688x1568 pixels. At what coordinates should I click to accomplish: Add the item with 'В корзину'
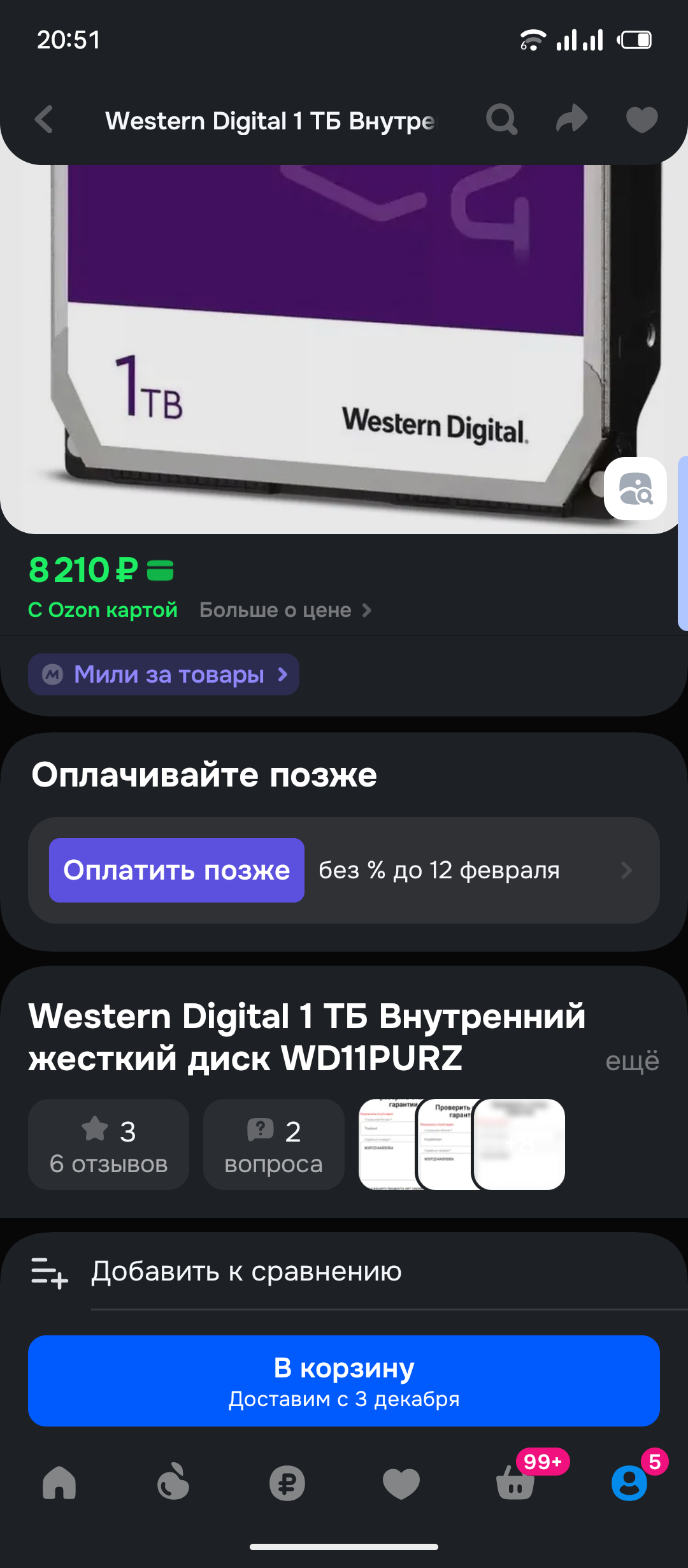[x=344, y=1381]
